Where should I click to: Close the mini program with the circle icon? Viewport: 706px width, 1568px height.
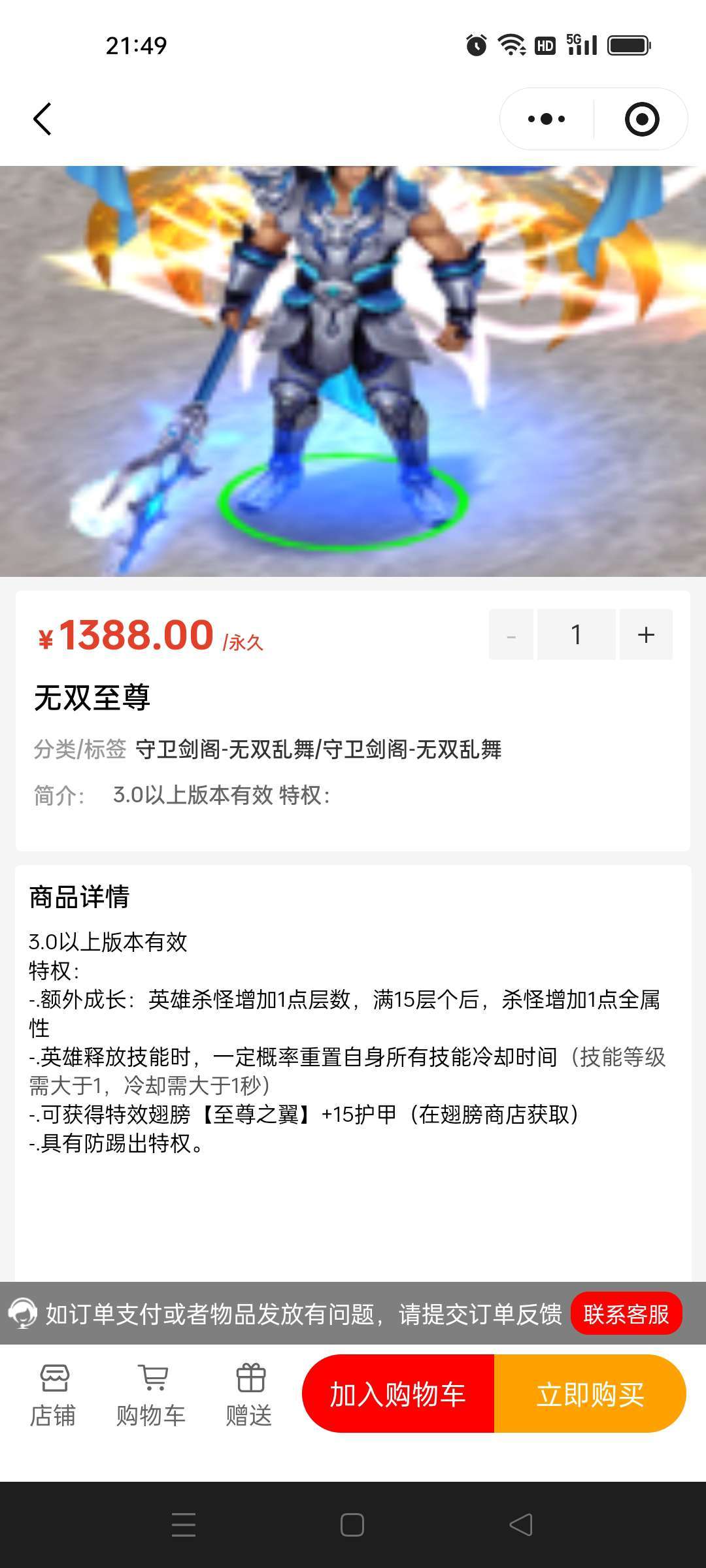click(641, 119)
